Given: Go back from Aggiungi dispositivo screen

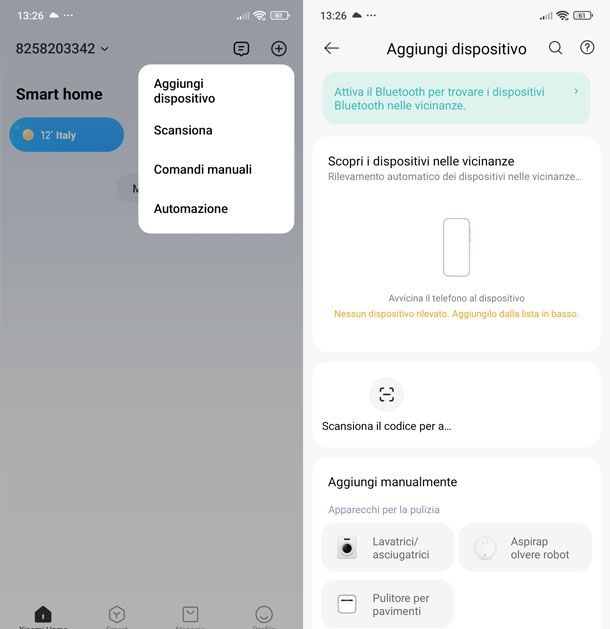Looking at the screenshot, I should (x=332, y=48).
